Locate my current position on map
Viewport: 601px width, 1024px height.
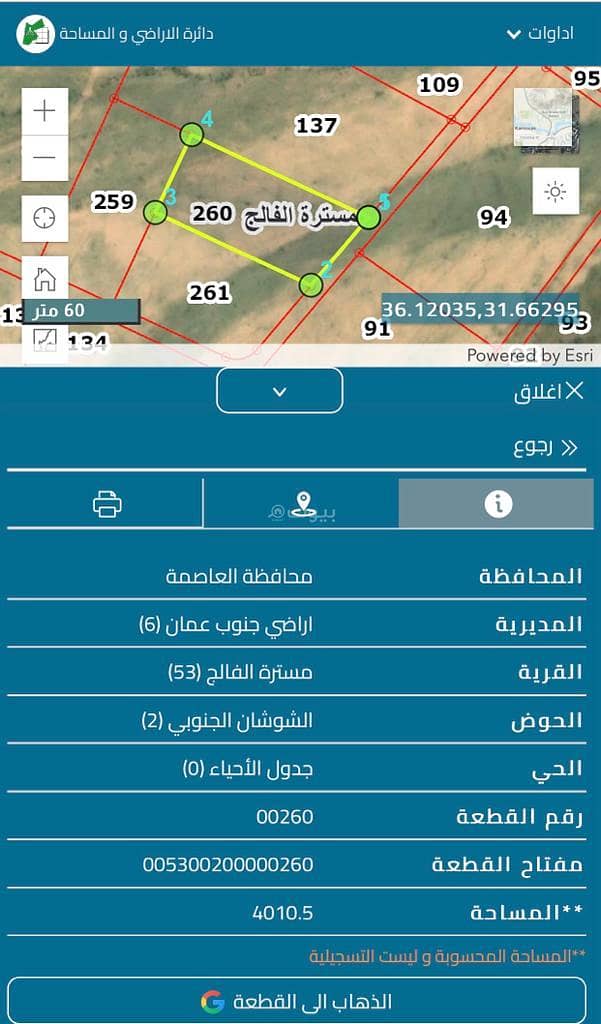coord(45,218)
